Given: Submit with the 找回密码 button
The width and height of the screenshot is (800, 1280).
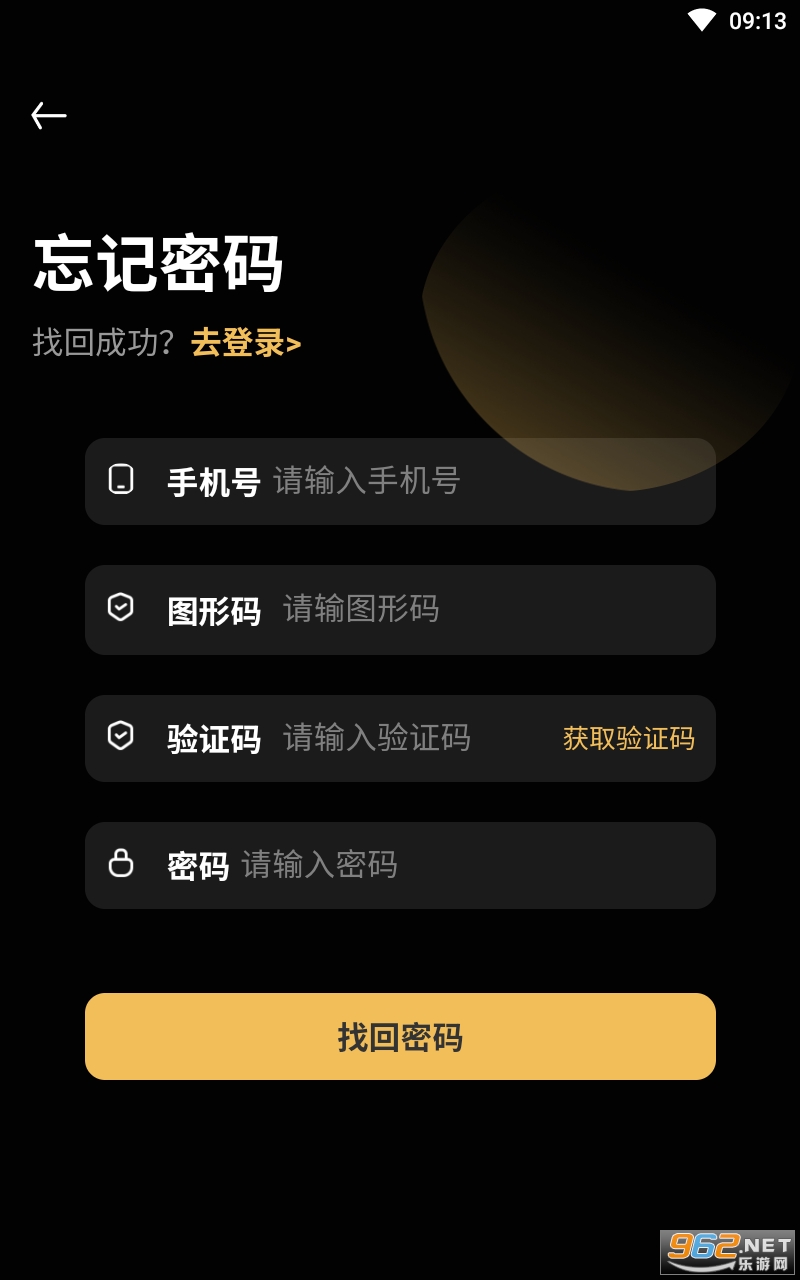Looking at the screenshot, I should coord(400,1036).
